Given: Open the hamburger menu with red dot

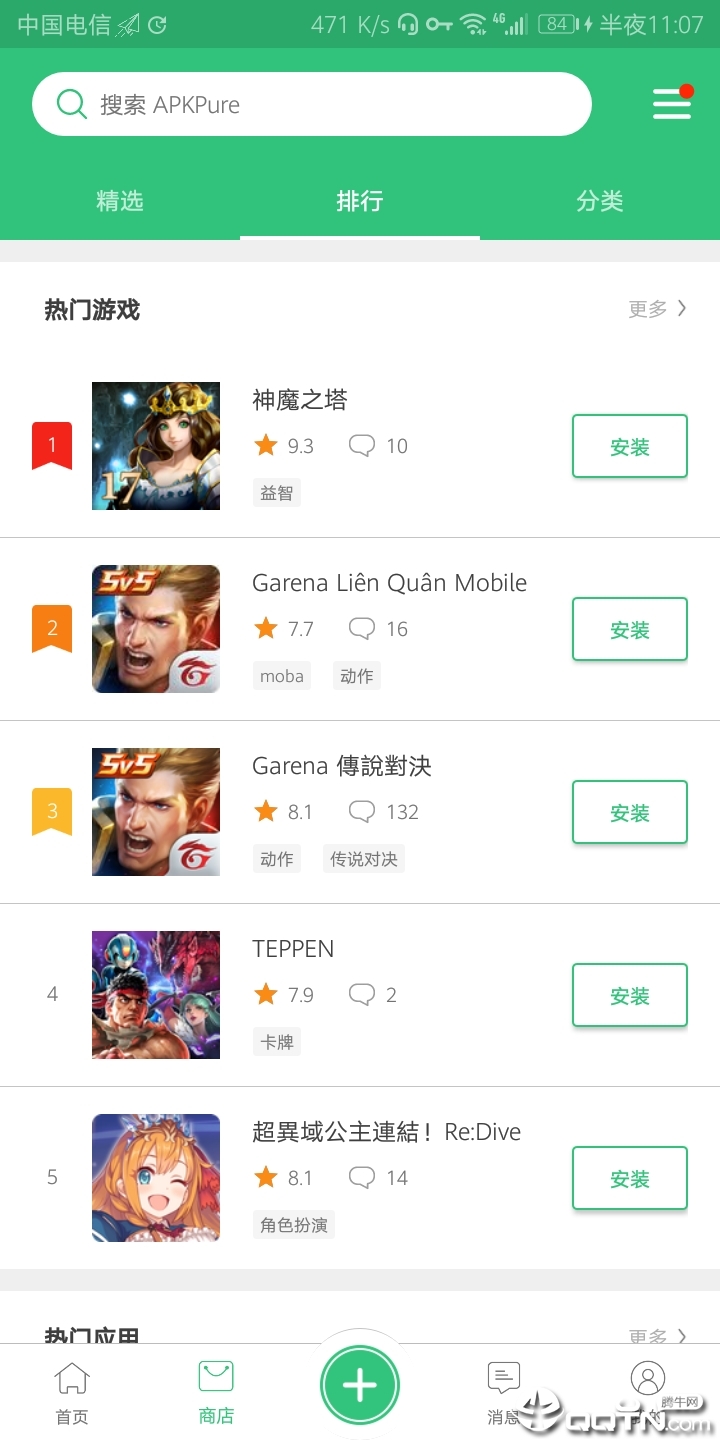Looking at the screenshot, I should click(x=672, y=103).
